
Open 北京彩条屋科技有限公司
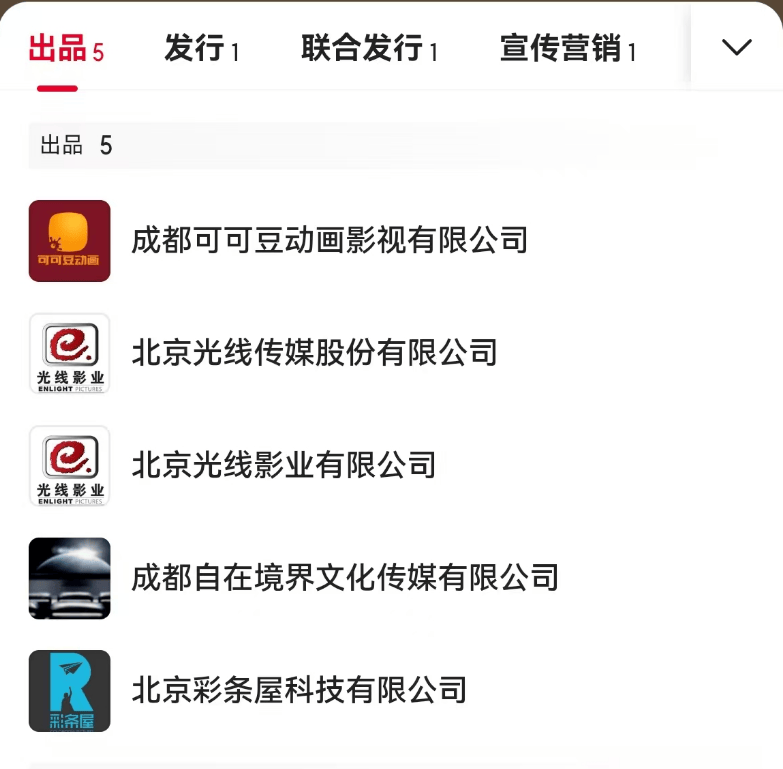tap(299, 690)
